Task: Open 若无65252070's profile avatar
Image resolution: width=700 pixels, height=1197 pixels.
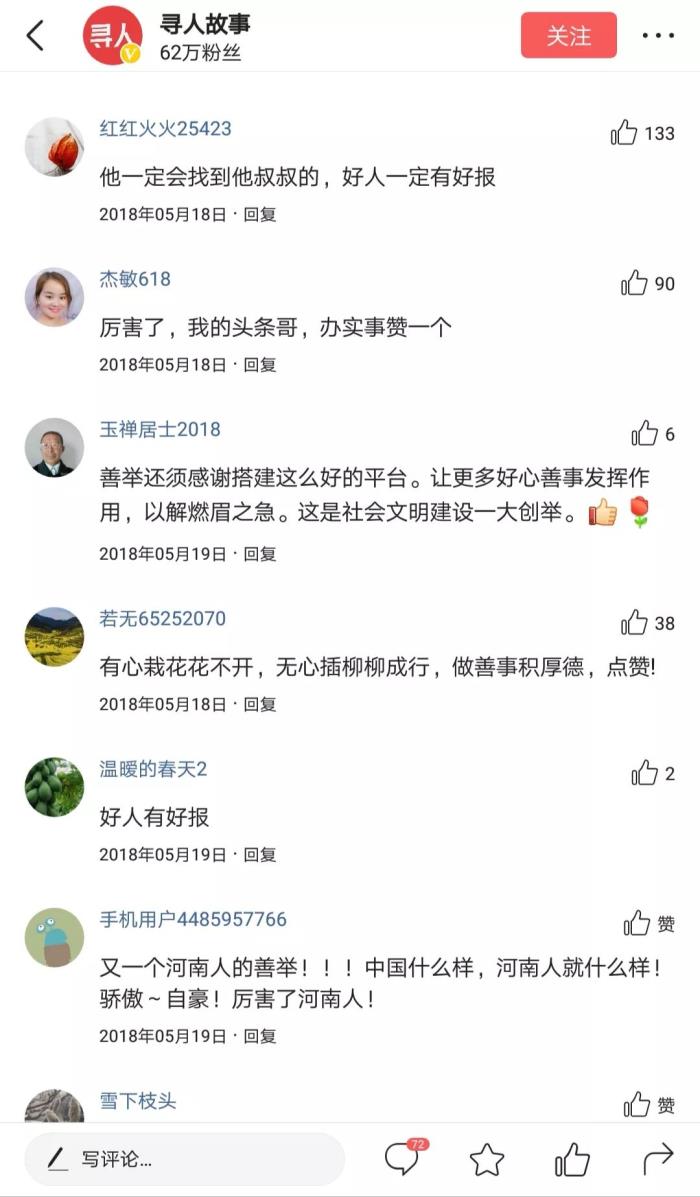Action: [x=54, y=637]
